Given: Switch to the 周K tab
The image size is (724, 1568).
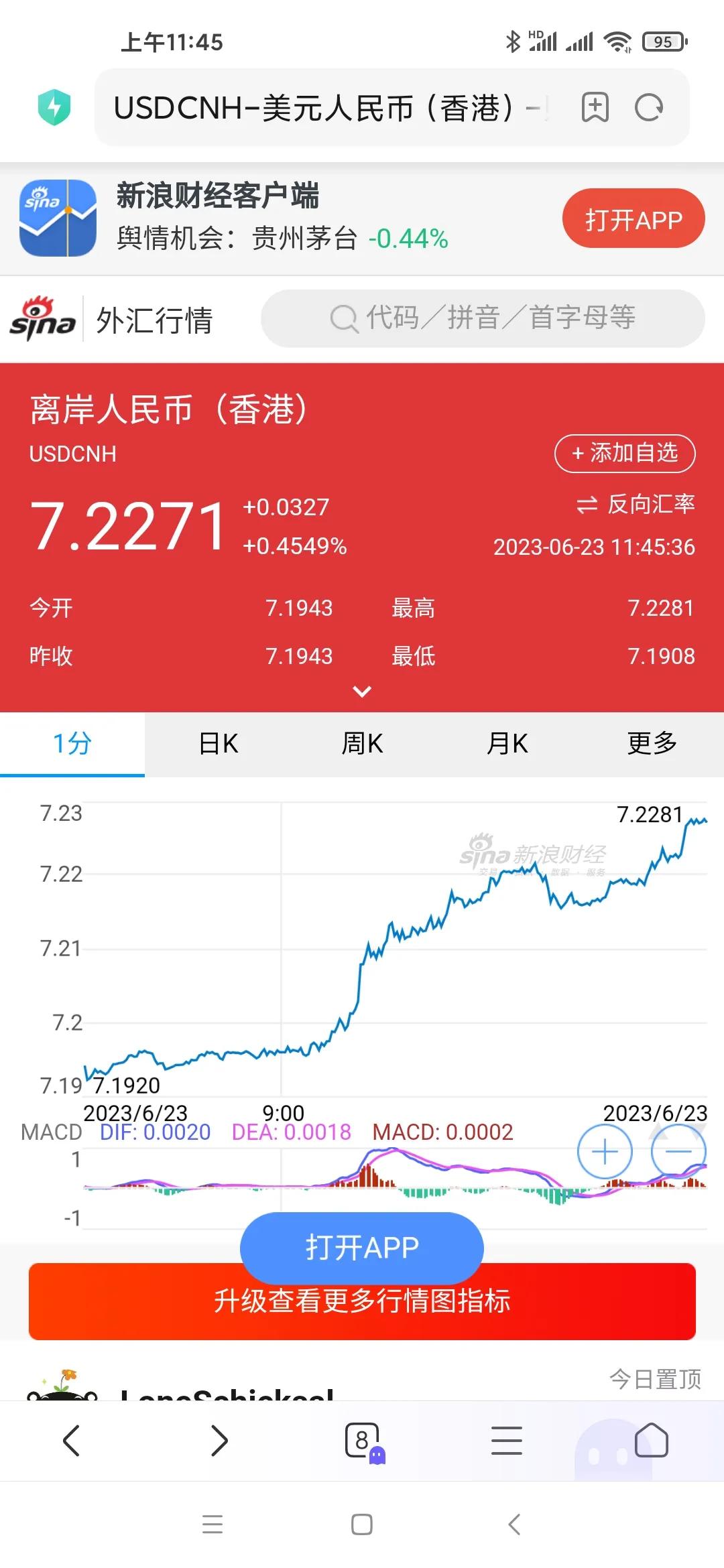Looking at the screenshot, I should coord(362,744).
